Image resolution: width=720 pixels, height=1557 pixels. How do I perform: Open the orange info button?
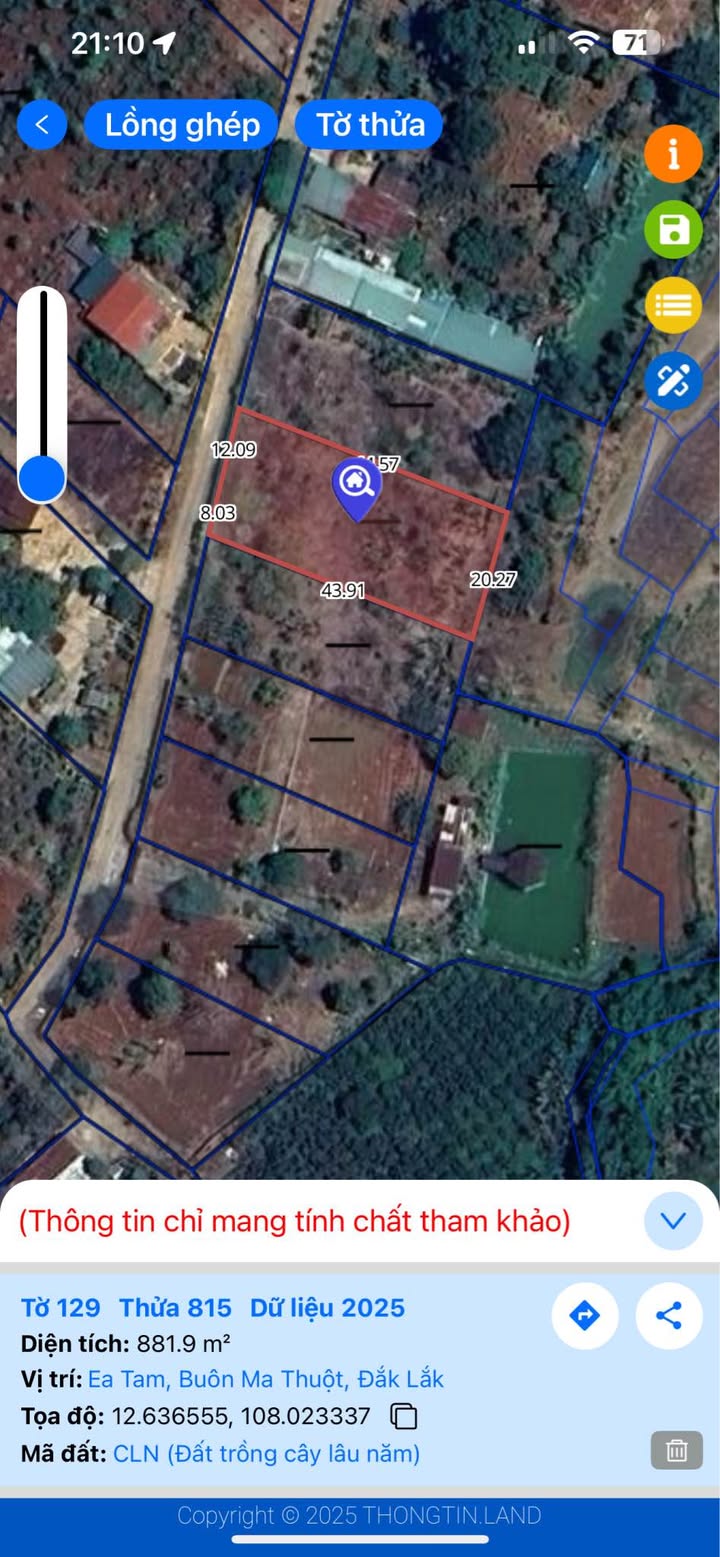coord(673,154)
